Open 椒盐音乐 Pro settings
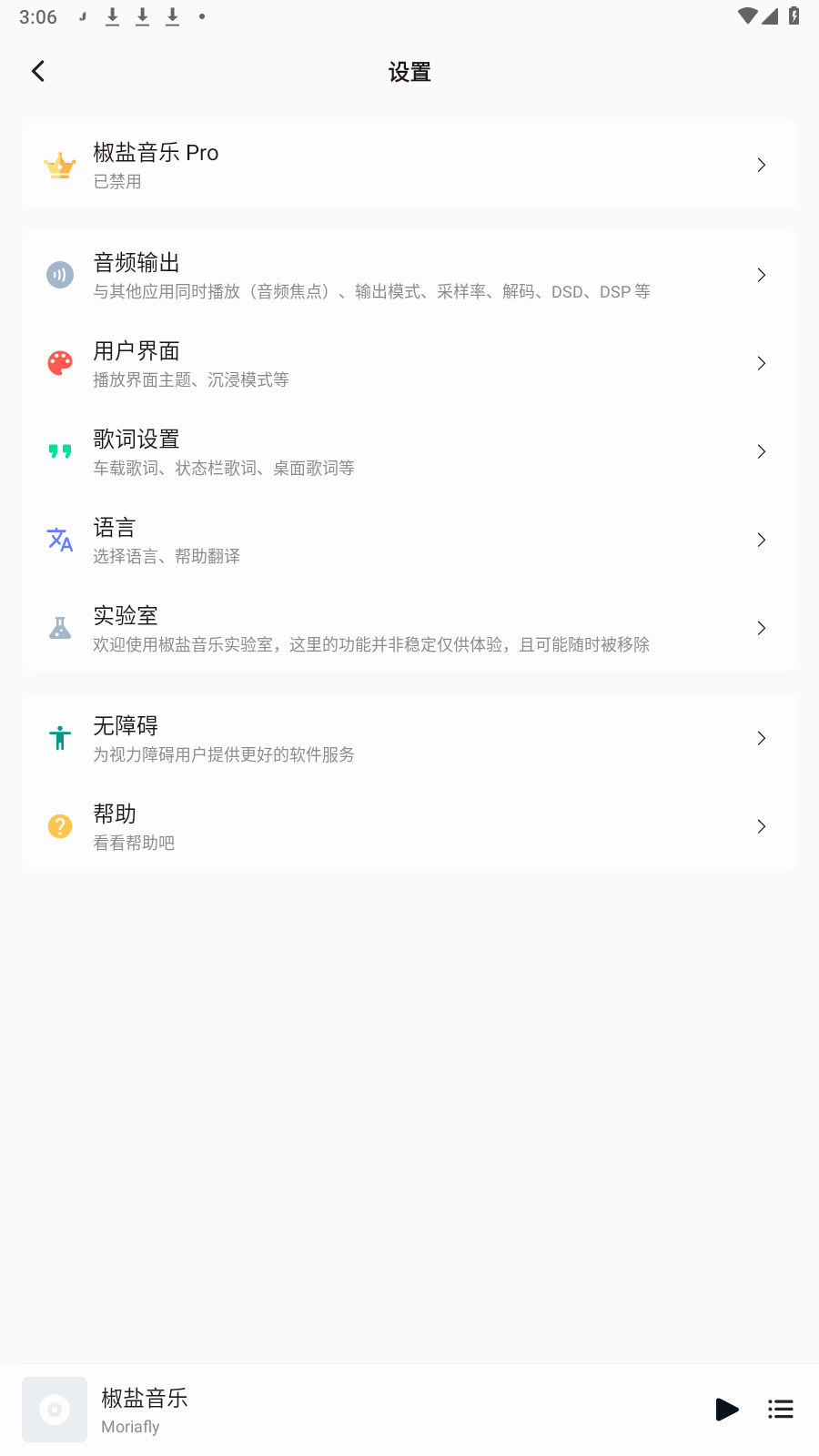 click(409, 165)
